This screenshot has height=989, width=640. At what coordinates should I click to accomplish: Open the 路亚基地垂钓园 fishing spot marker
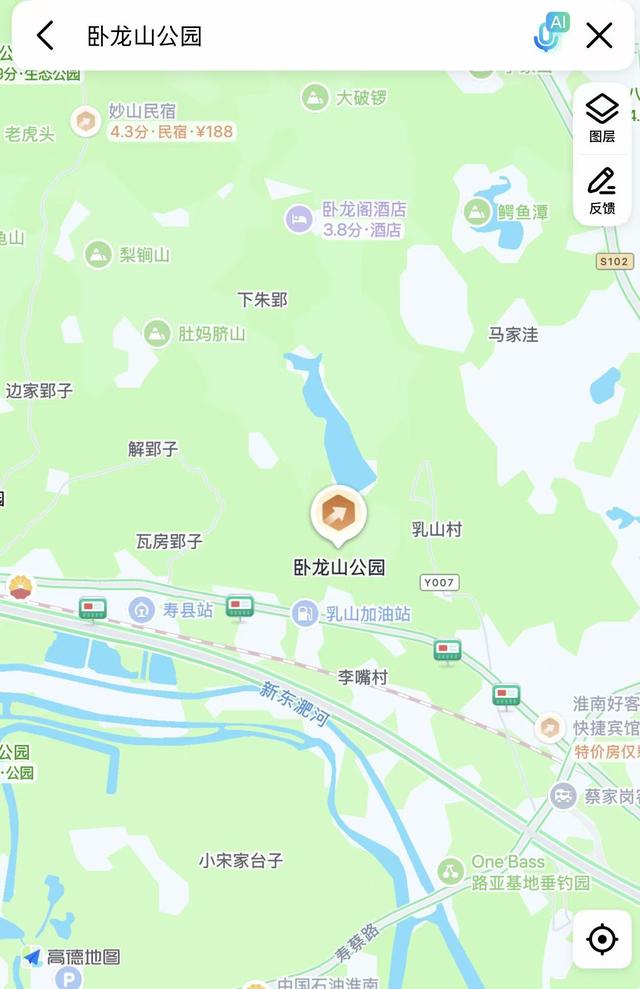coord(451,871)
